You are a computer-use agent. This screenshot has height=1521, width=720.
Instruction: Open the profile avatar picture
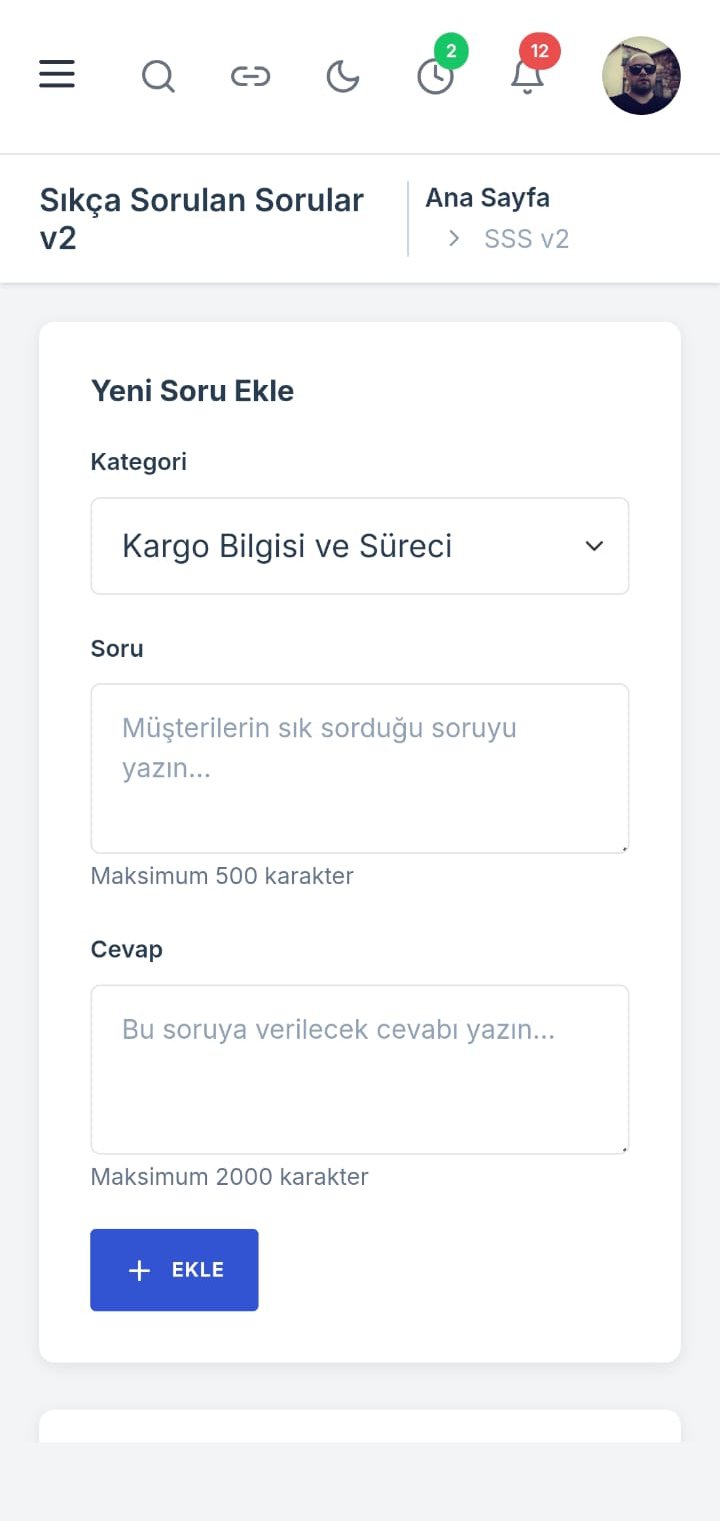(641, 75)
